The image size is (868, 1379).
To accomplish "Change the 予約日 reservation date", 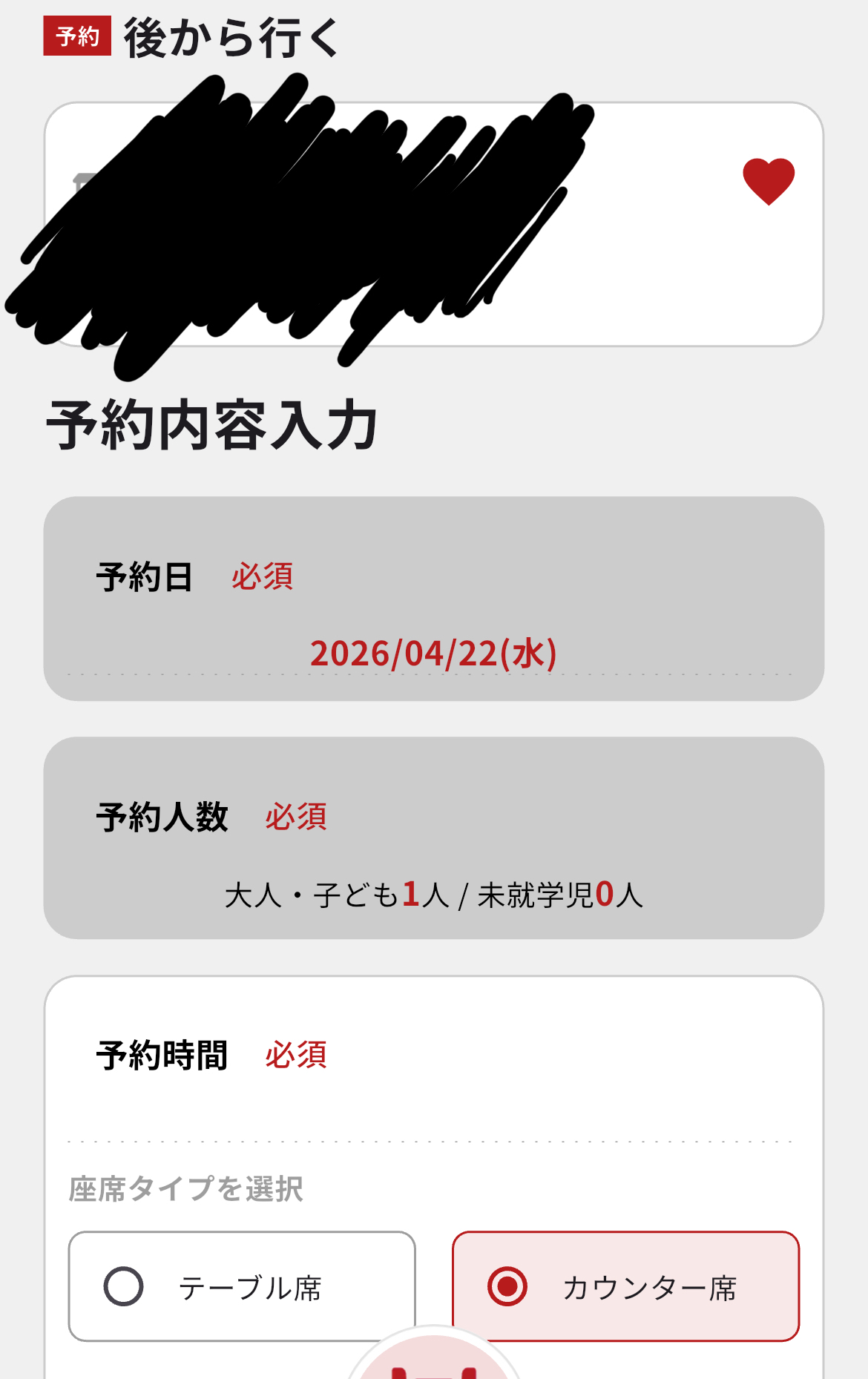I will click(x=433, y=654).
